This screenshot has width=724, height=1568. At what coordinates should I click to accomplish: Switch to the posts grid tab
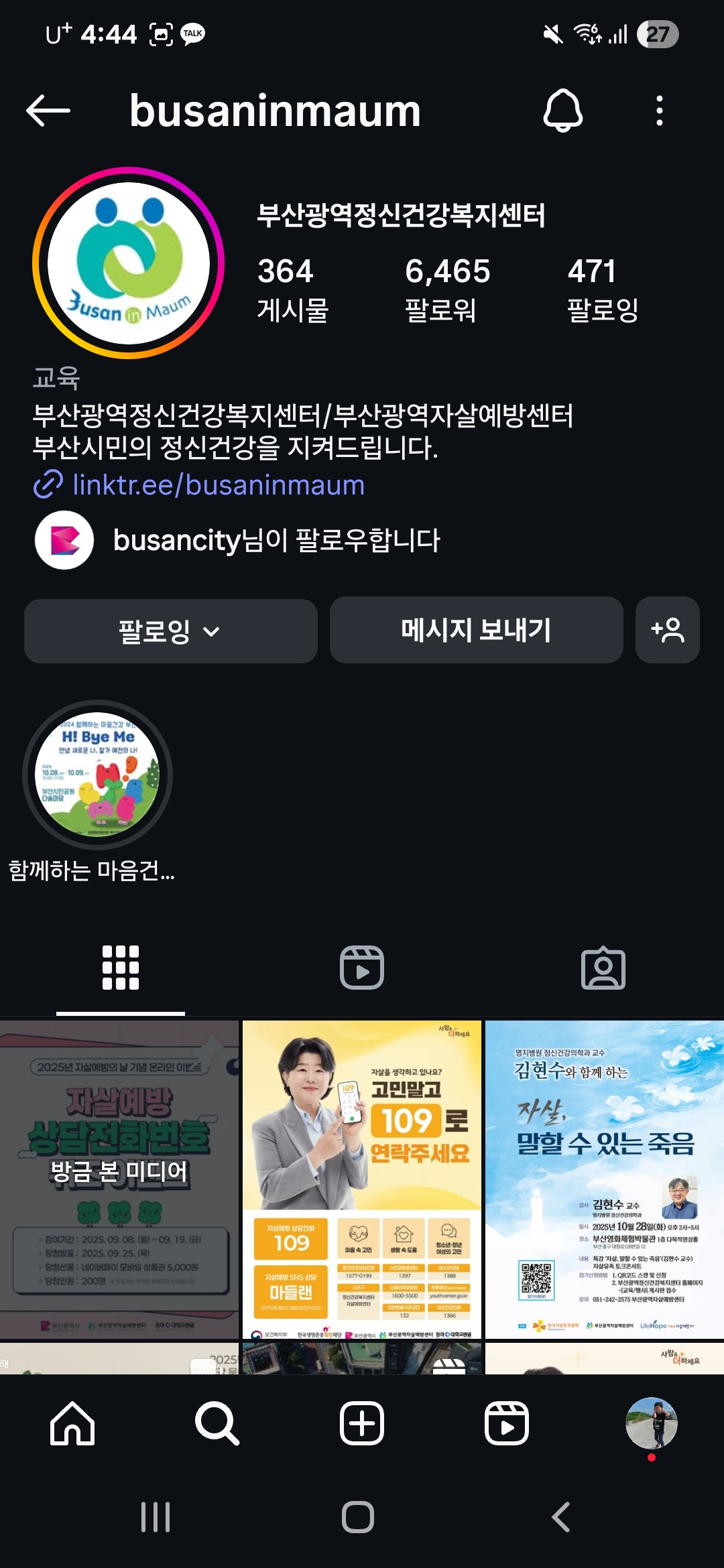click(x=121, y=968)
